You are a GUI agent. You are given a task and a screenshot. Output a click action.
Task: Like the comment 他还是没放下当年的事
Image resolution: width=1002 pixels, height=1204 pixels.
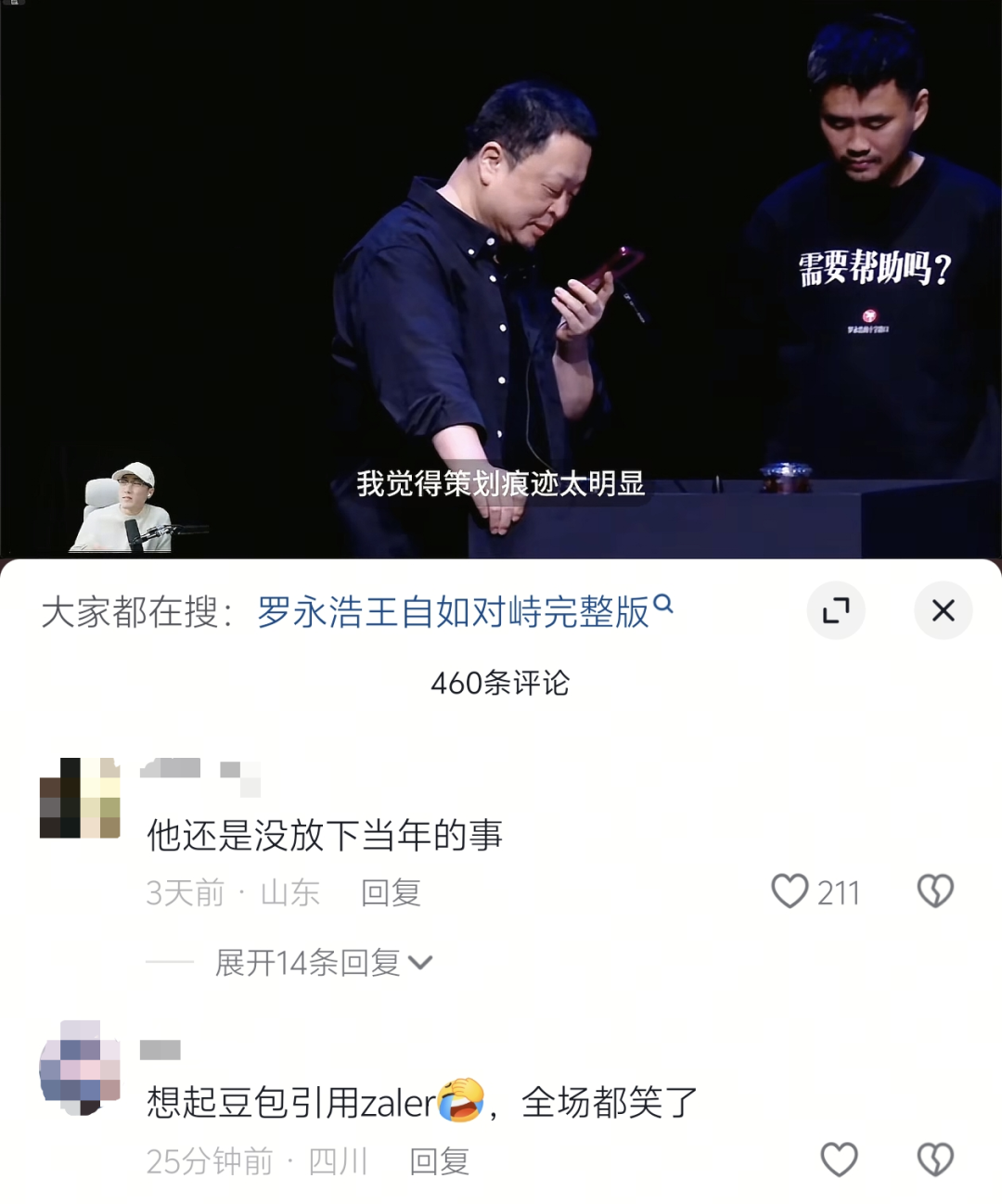coord(790,891)
